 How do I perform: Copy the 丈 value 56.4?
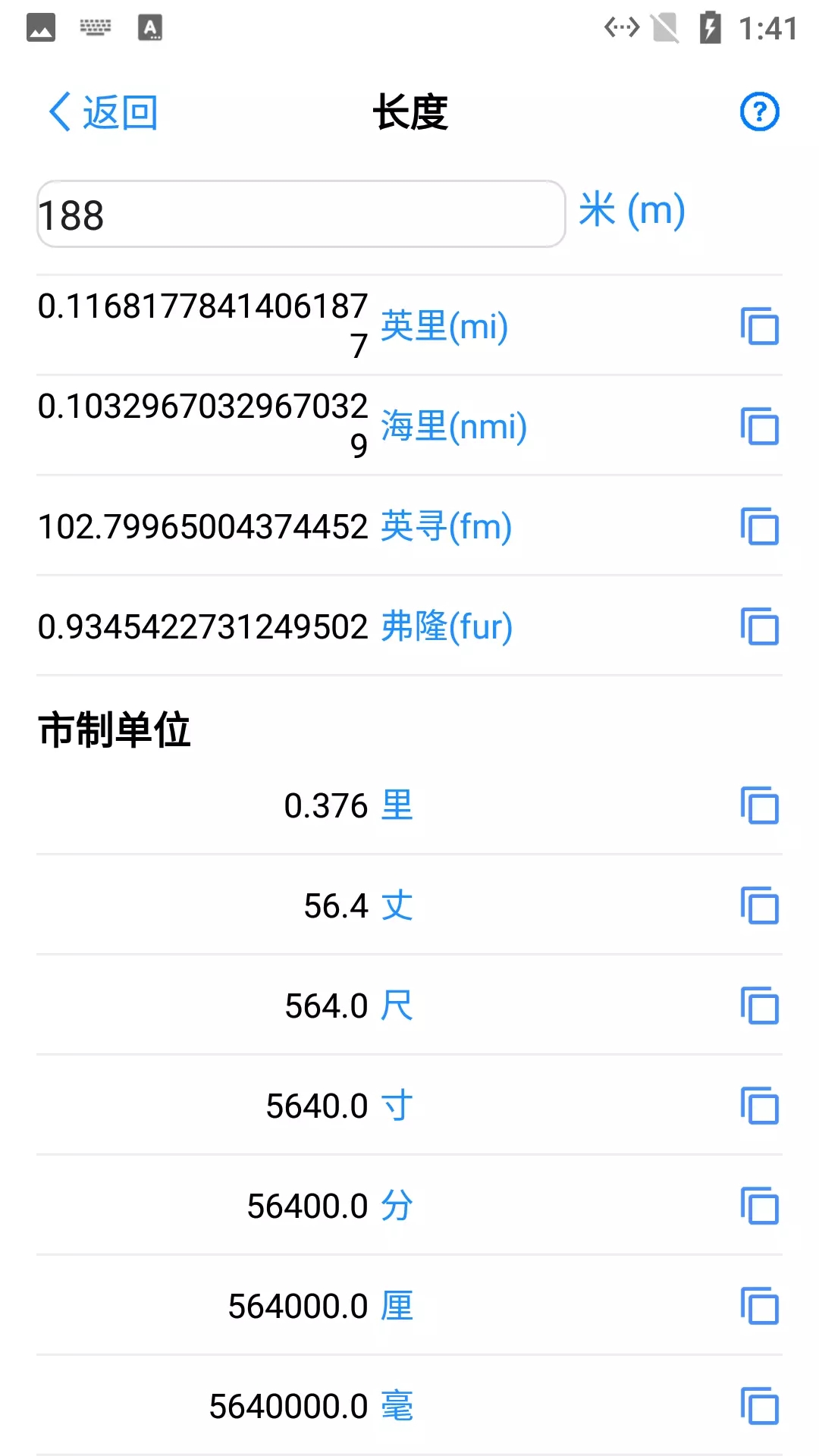tap(761, 905)
